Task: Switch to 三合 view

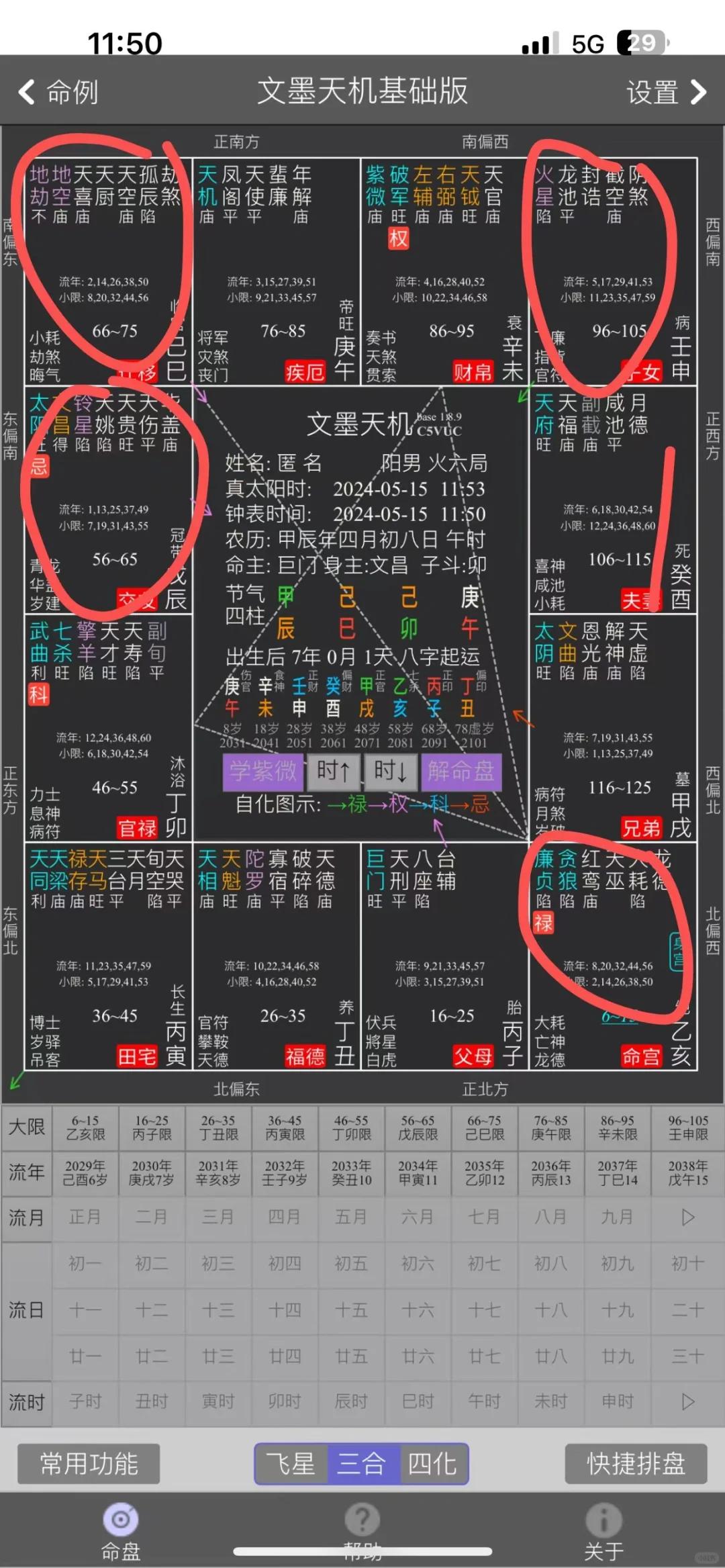Action: (362, 1464)
